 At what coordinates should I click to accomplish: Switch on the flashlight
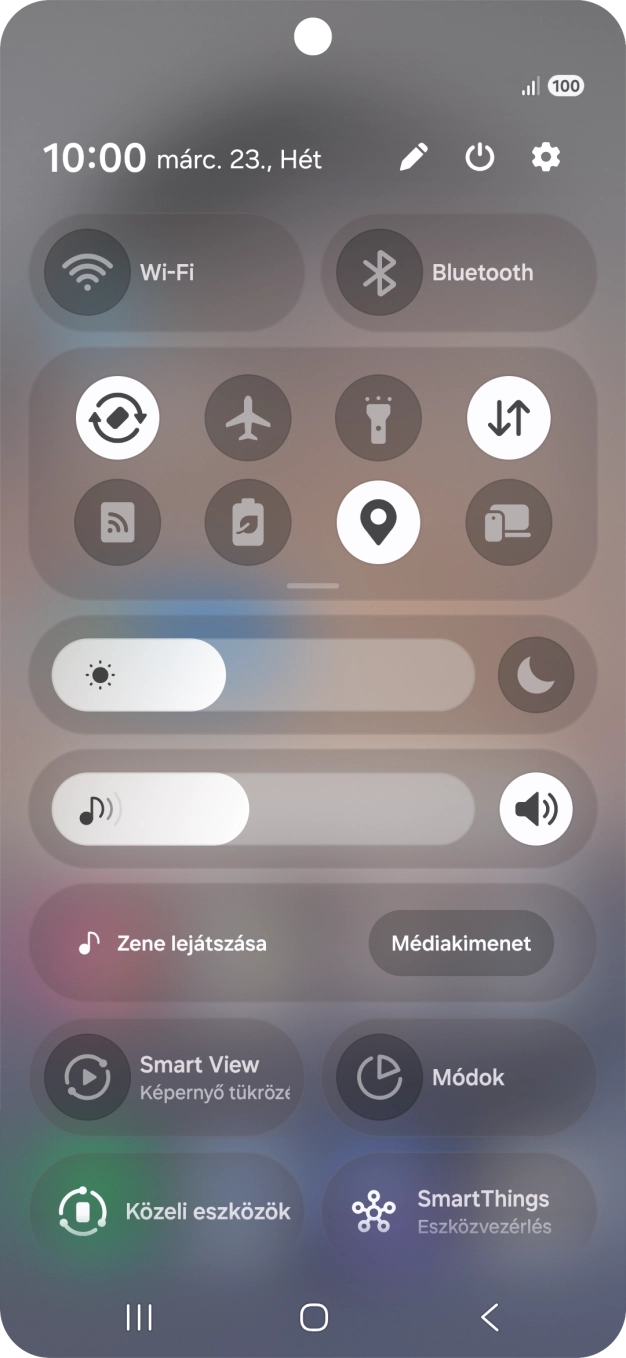pyautogui.click(x=378, y=418)
